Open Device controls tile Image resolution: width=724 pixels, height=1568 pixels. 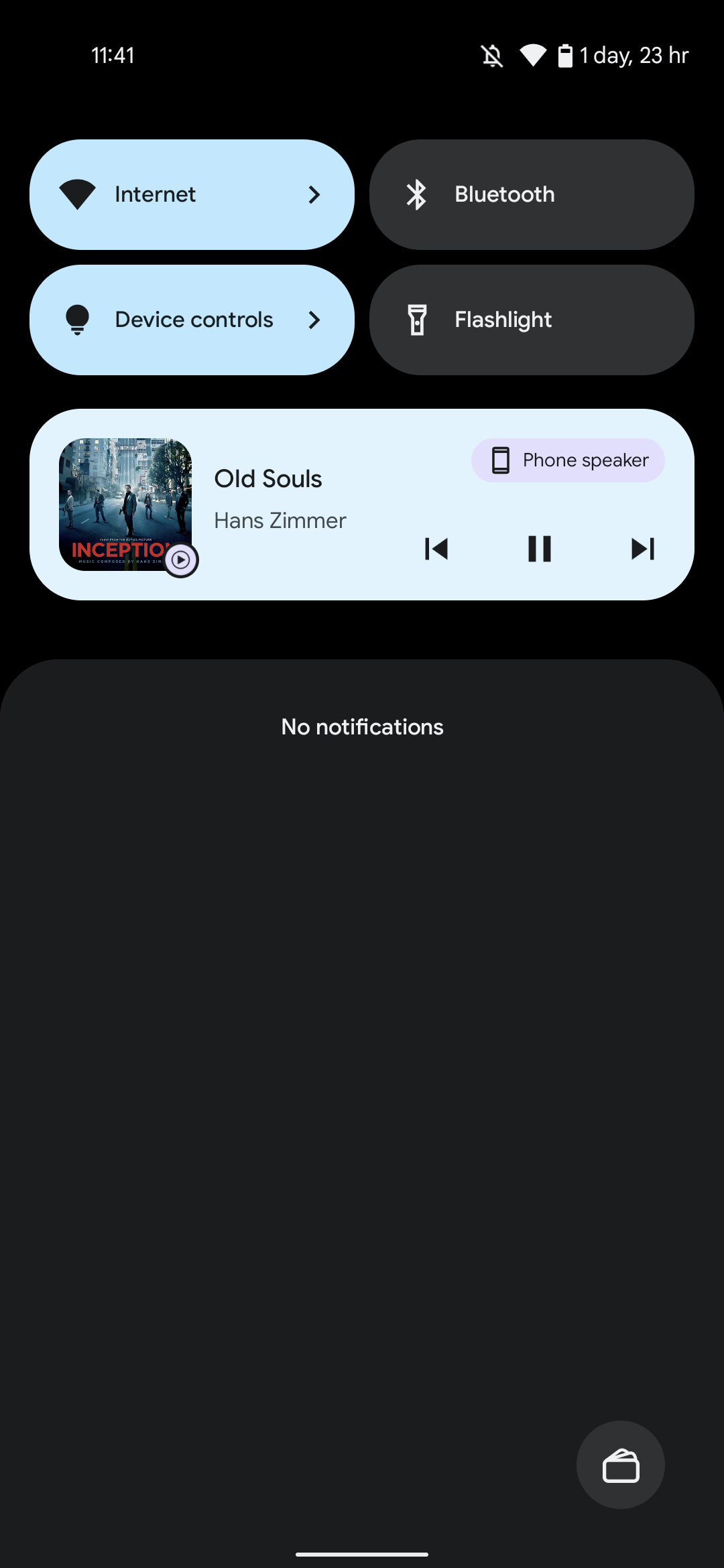click(192, 320)
